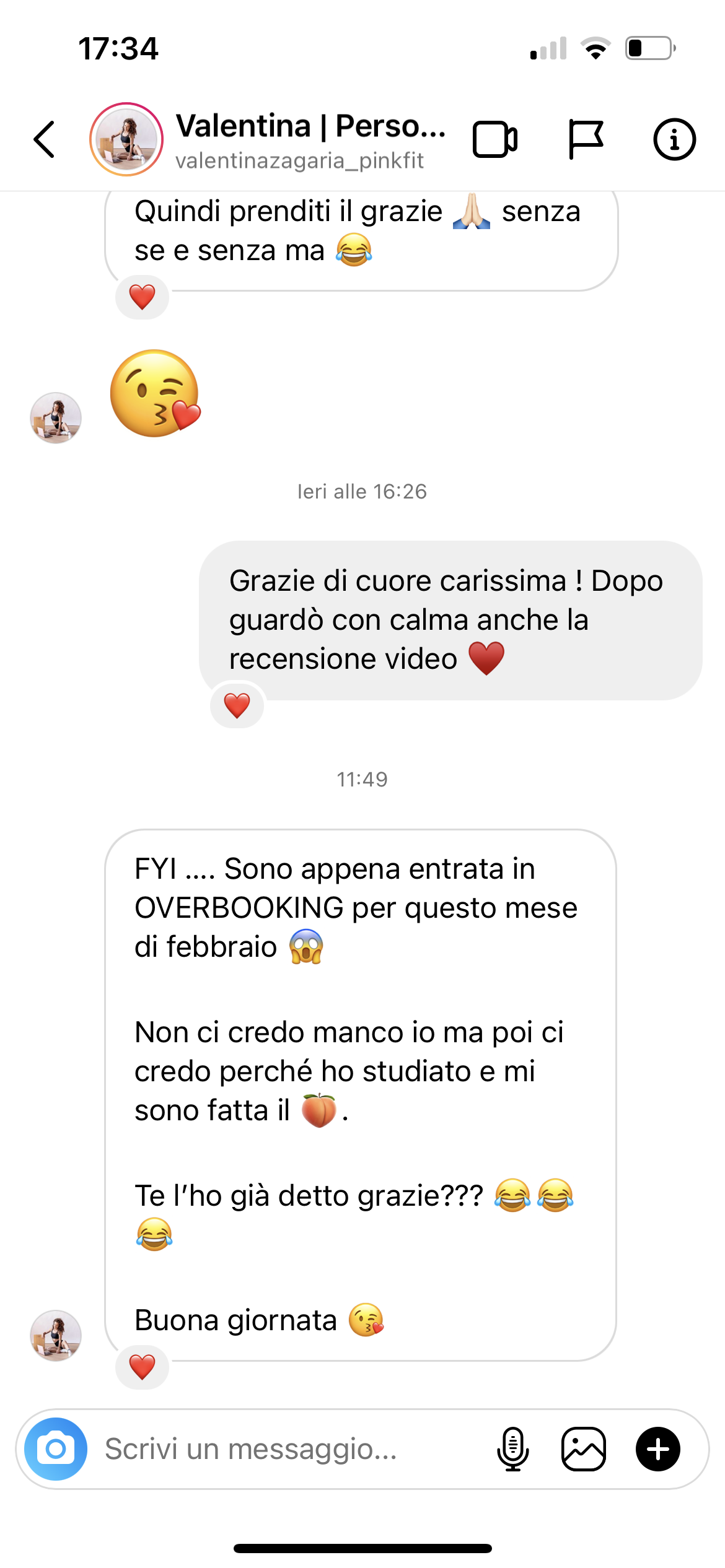View heart reaction on 'Grazie di cuore' message
The width and height of the screenshot is (725, 1568).
pyautogui.click(x=237, y=705)
